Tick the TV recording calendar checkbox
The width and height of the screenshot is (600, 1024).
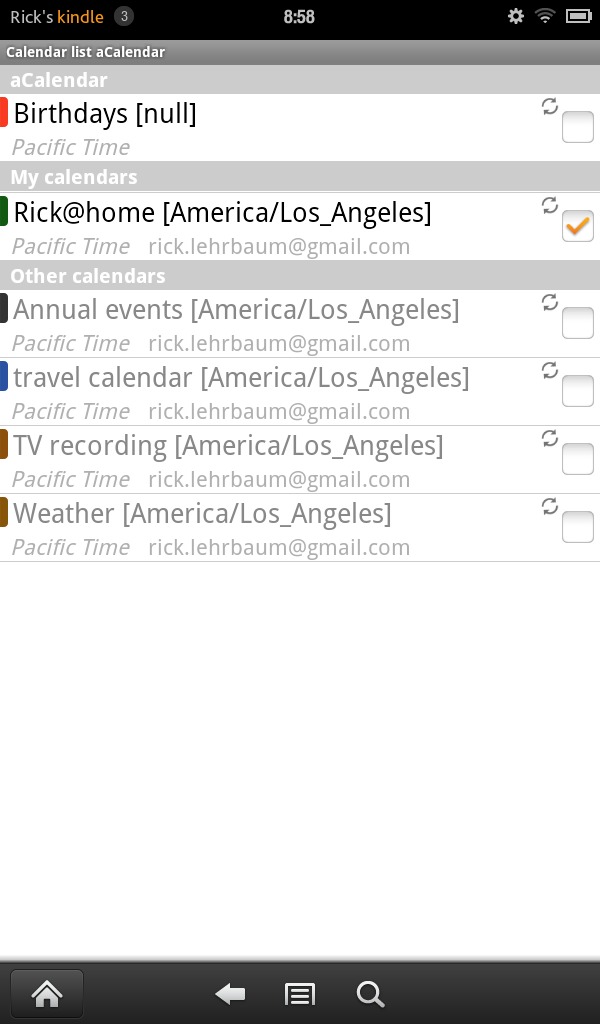[578, 458]
